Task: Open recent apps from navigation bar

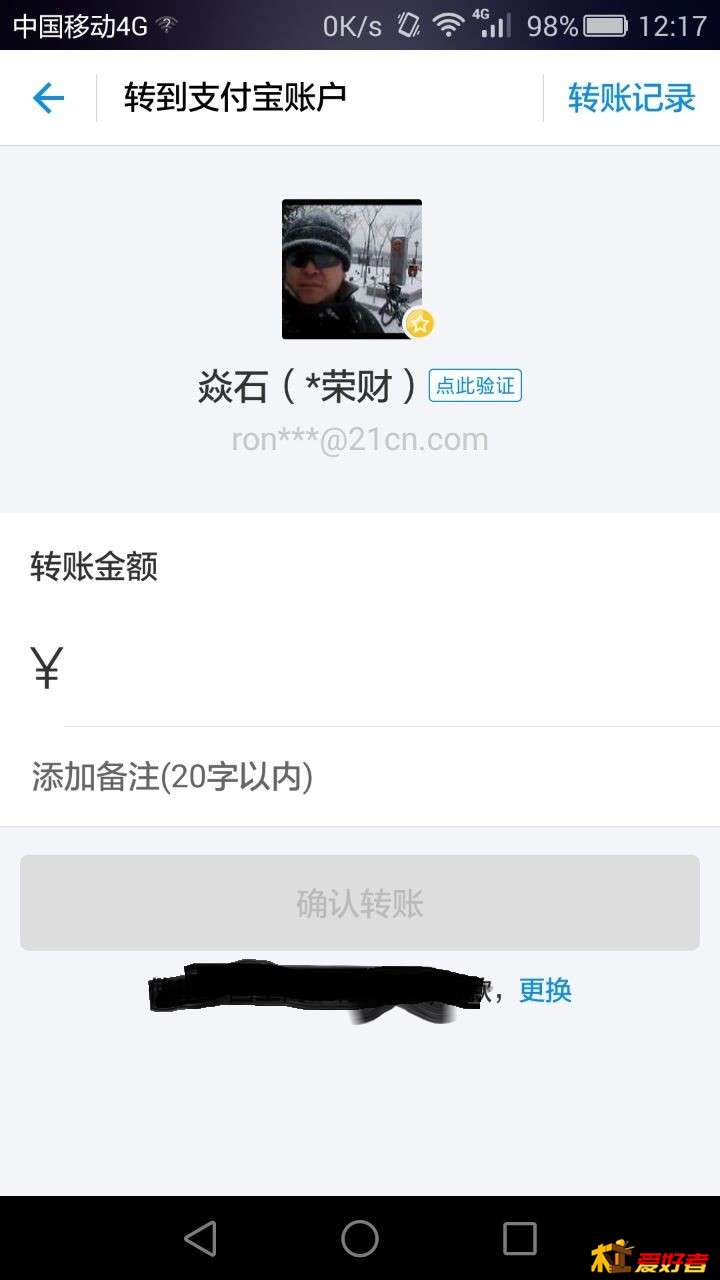Action: pyautogui.click(x=519, y=1239)
